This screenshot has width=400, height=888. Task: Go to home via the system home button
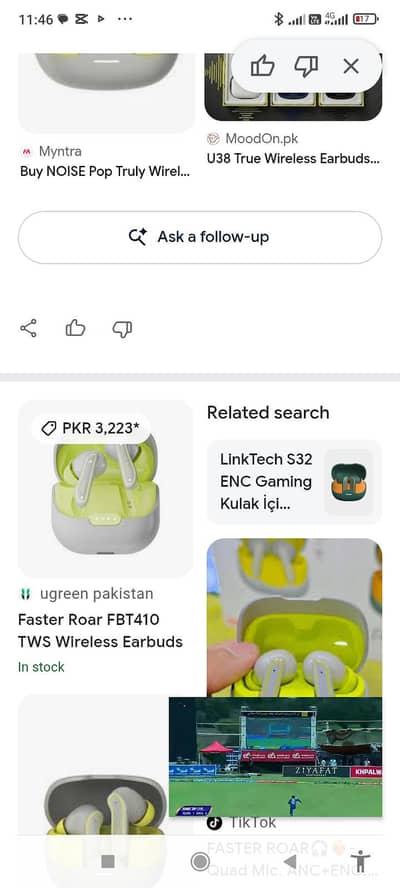pos(199,861)
